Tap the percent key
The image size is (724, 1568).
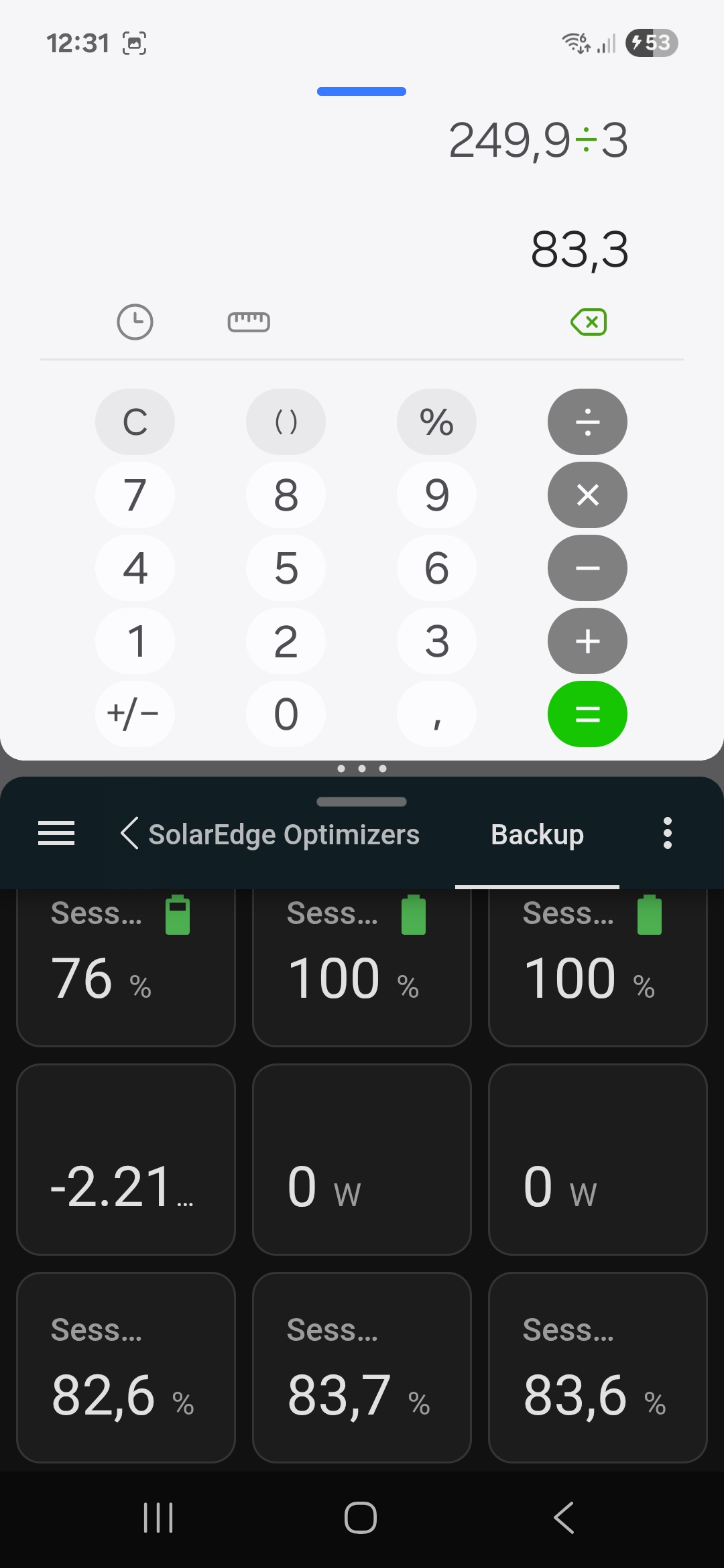436,422
